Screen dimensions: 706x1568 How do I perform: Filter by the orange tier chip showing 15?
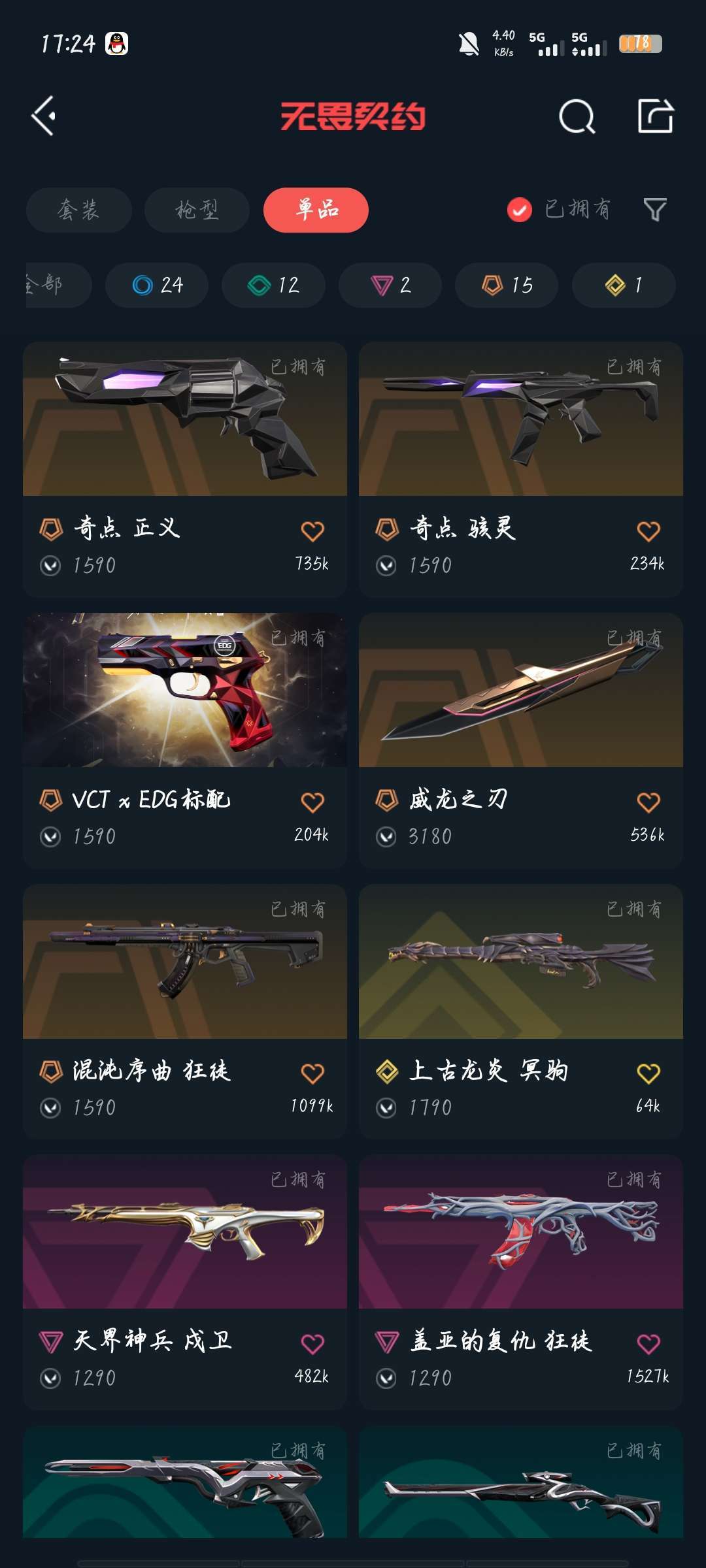click(x=507, y=285)
